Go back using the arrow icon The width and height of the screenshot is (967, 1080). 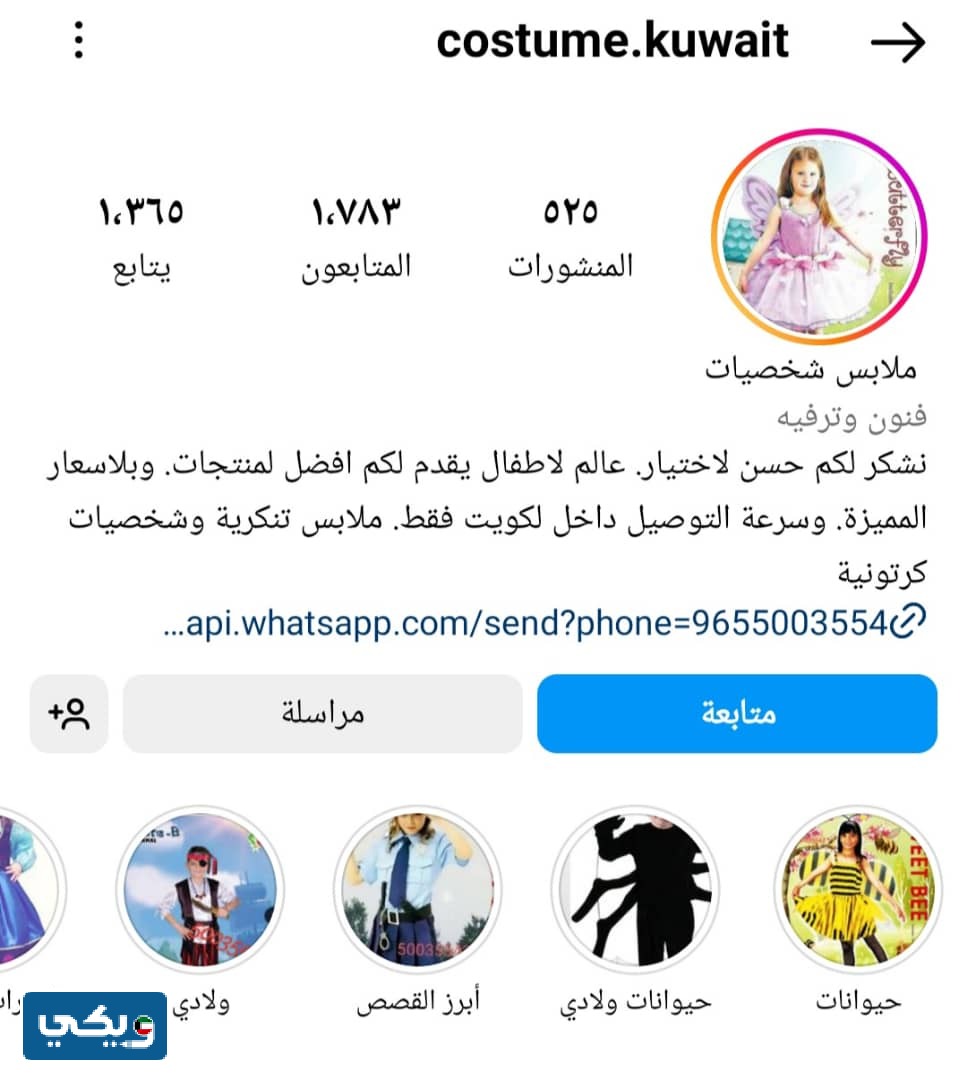pos(897,43)
